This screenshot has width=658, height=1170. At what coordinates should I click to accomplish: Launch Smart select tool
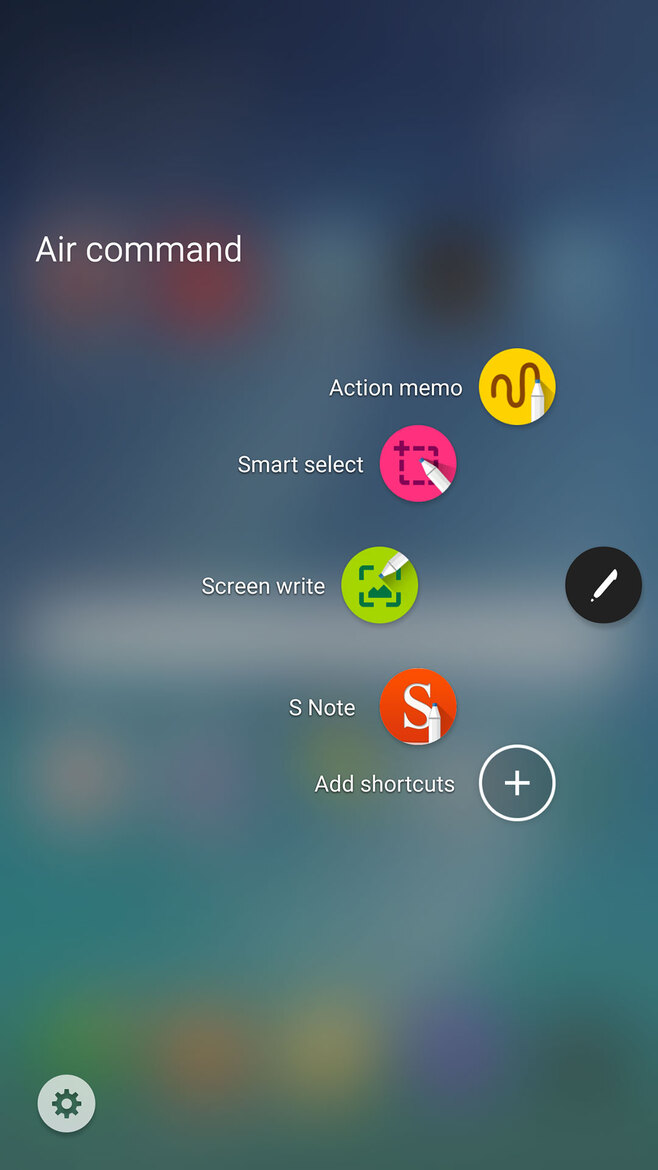click(418, 463)
